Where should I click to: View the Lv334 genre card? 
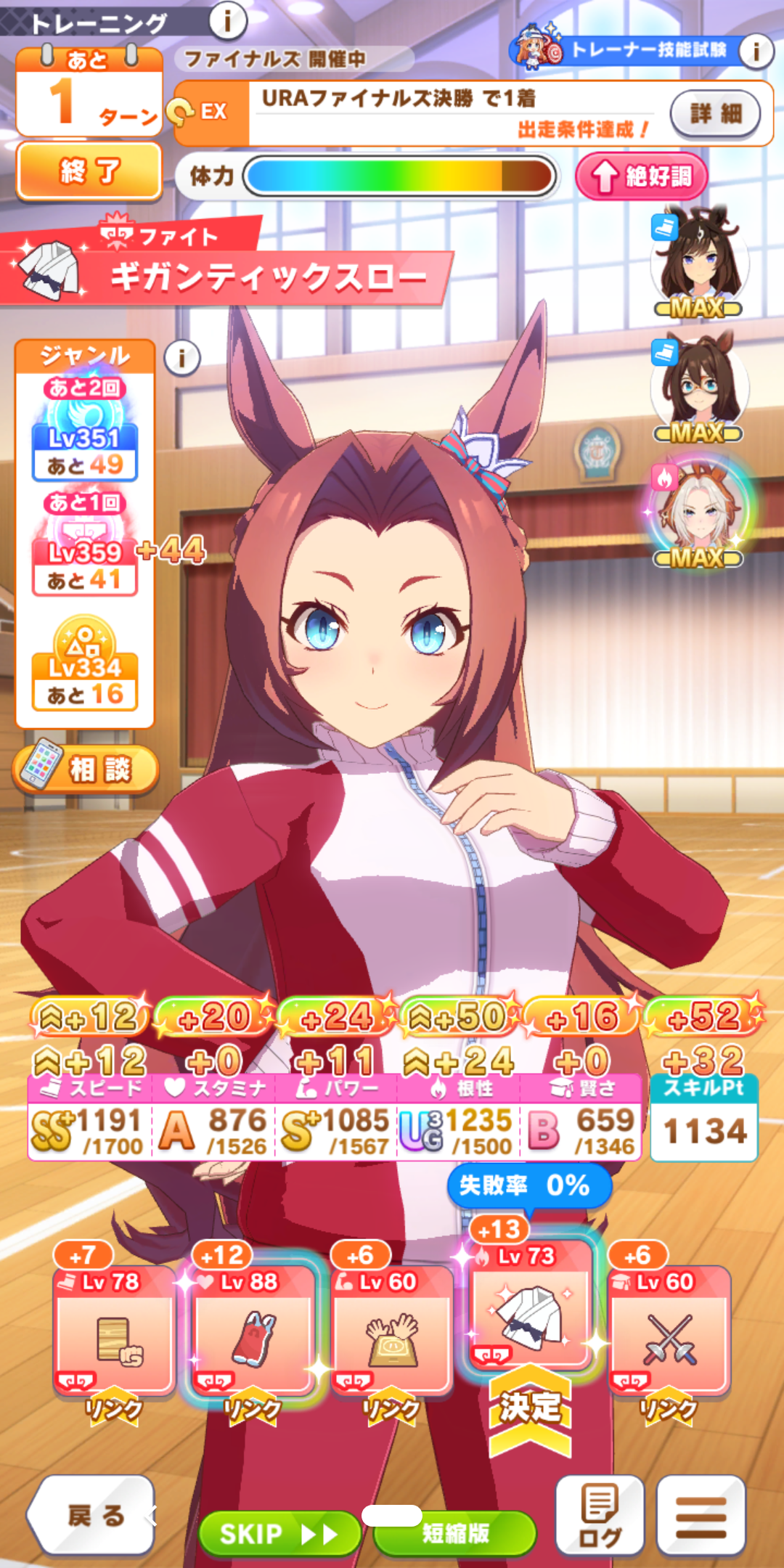(85, 664)
